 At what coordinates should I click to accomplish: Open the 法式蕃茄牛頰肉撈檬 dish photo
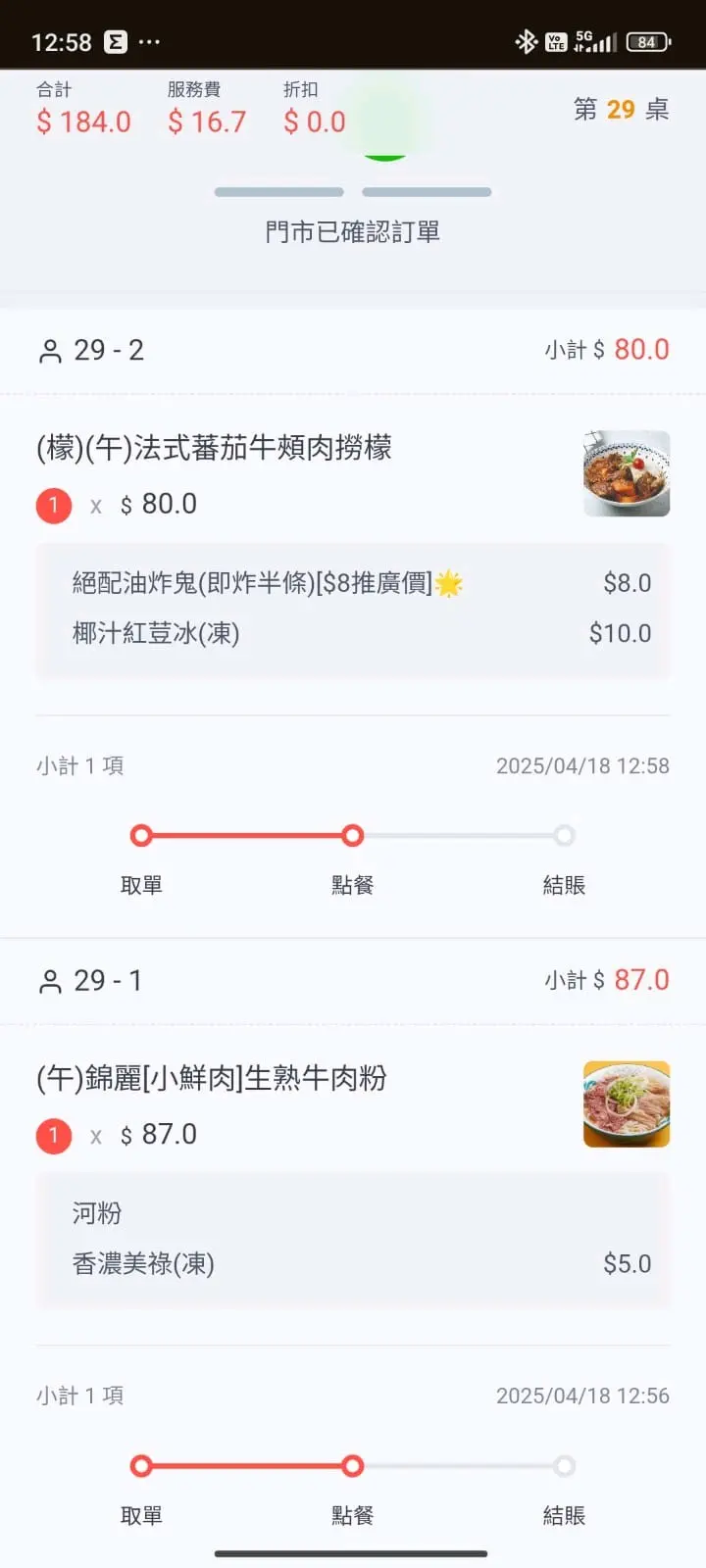[627, 473]
